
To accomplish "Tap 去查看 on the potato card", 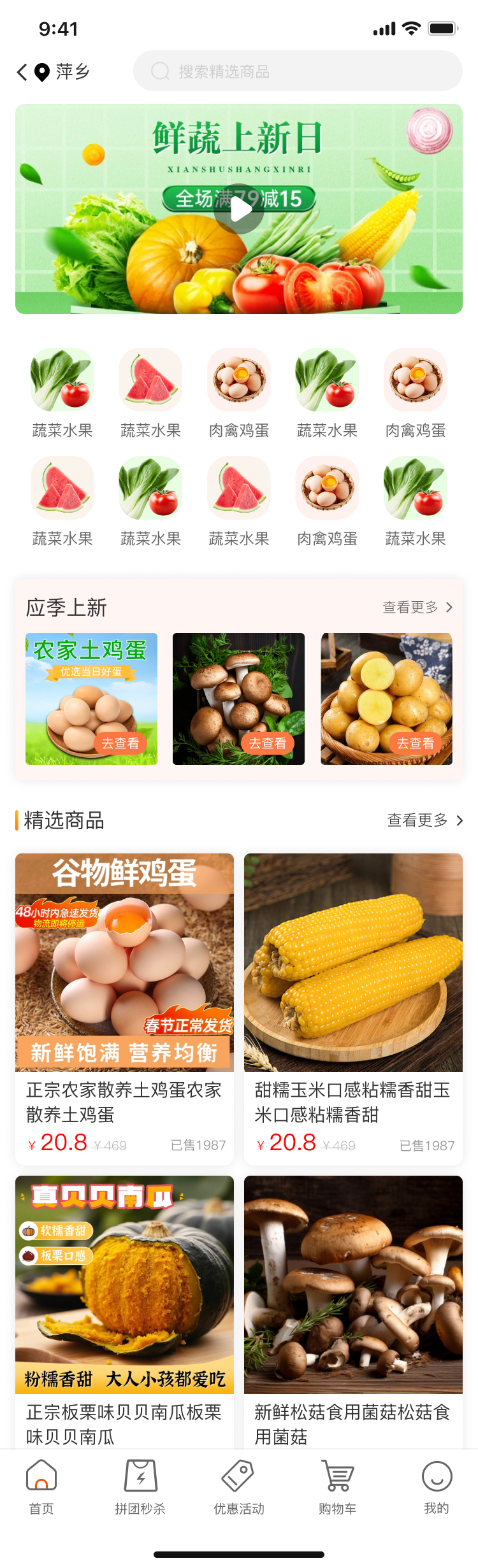I will click(x=416, y=743).
